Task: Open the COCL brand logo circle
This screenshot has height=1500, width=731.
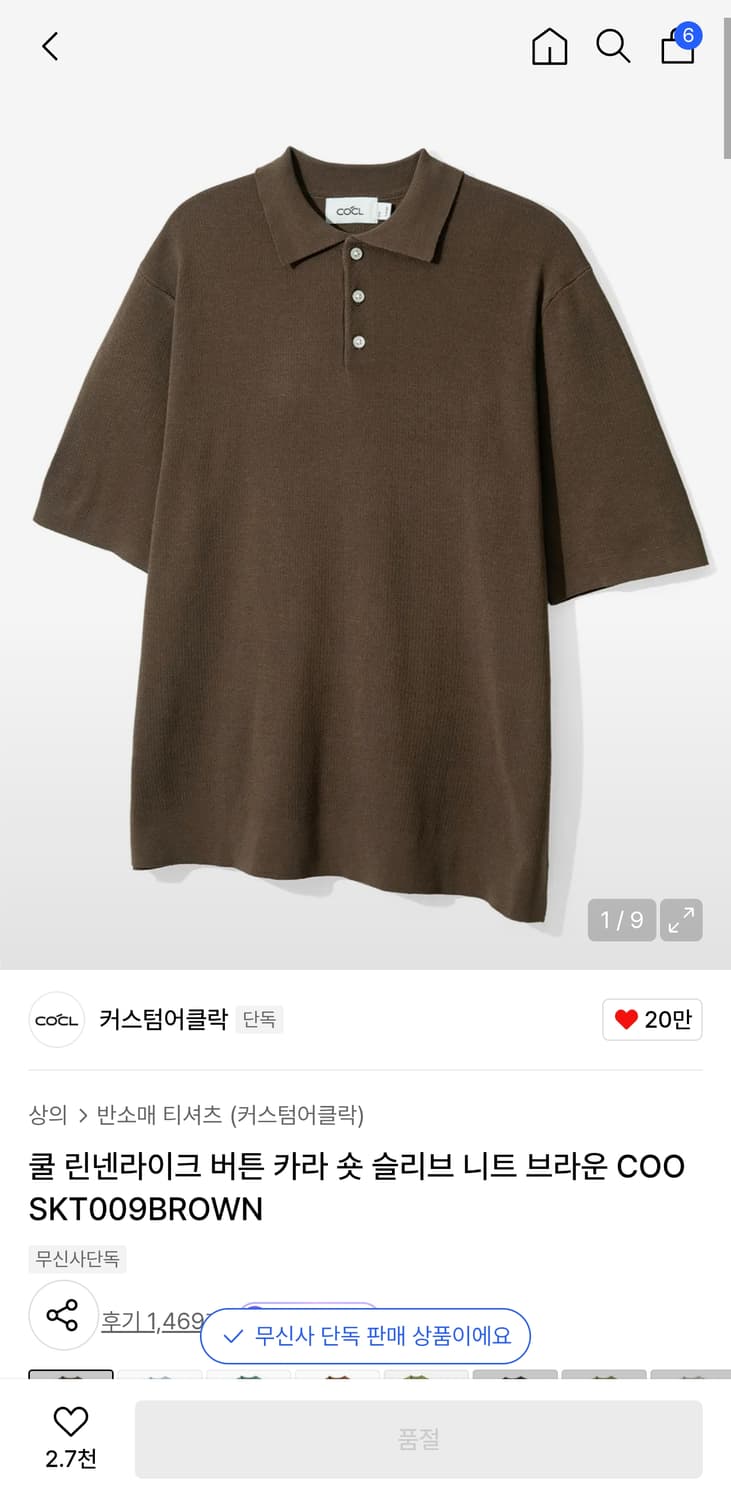Action: tap(56, 1020)
